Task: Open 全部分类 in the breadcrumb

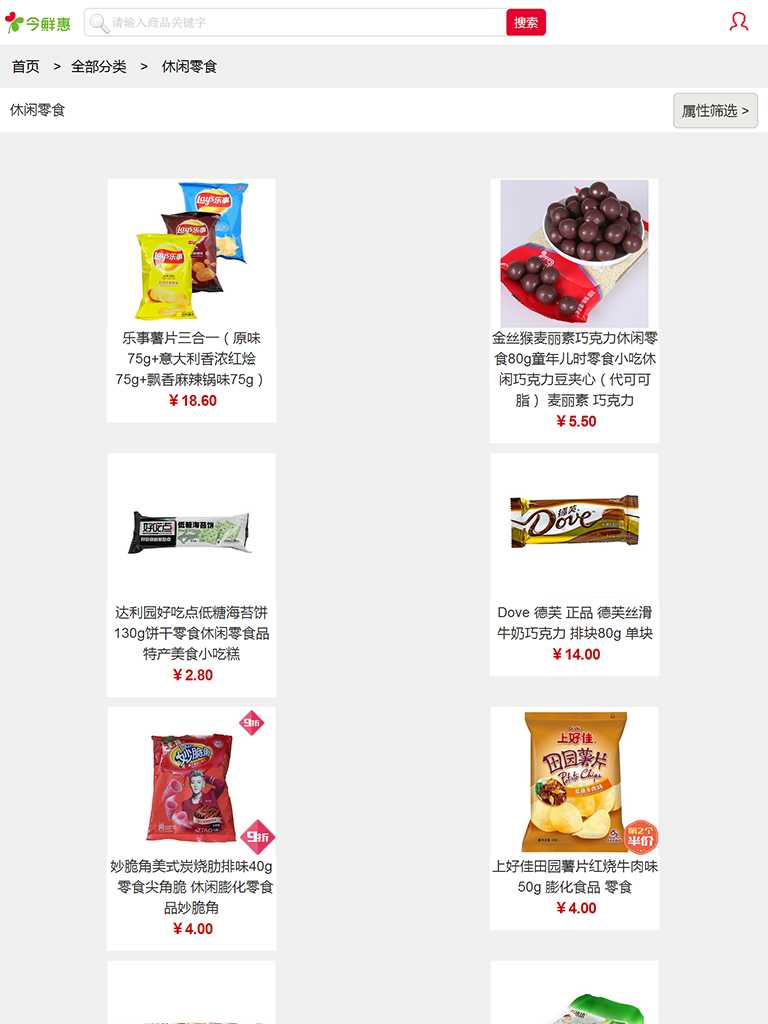Action: (99, 66)
